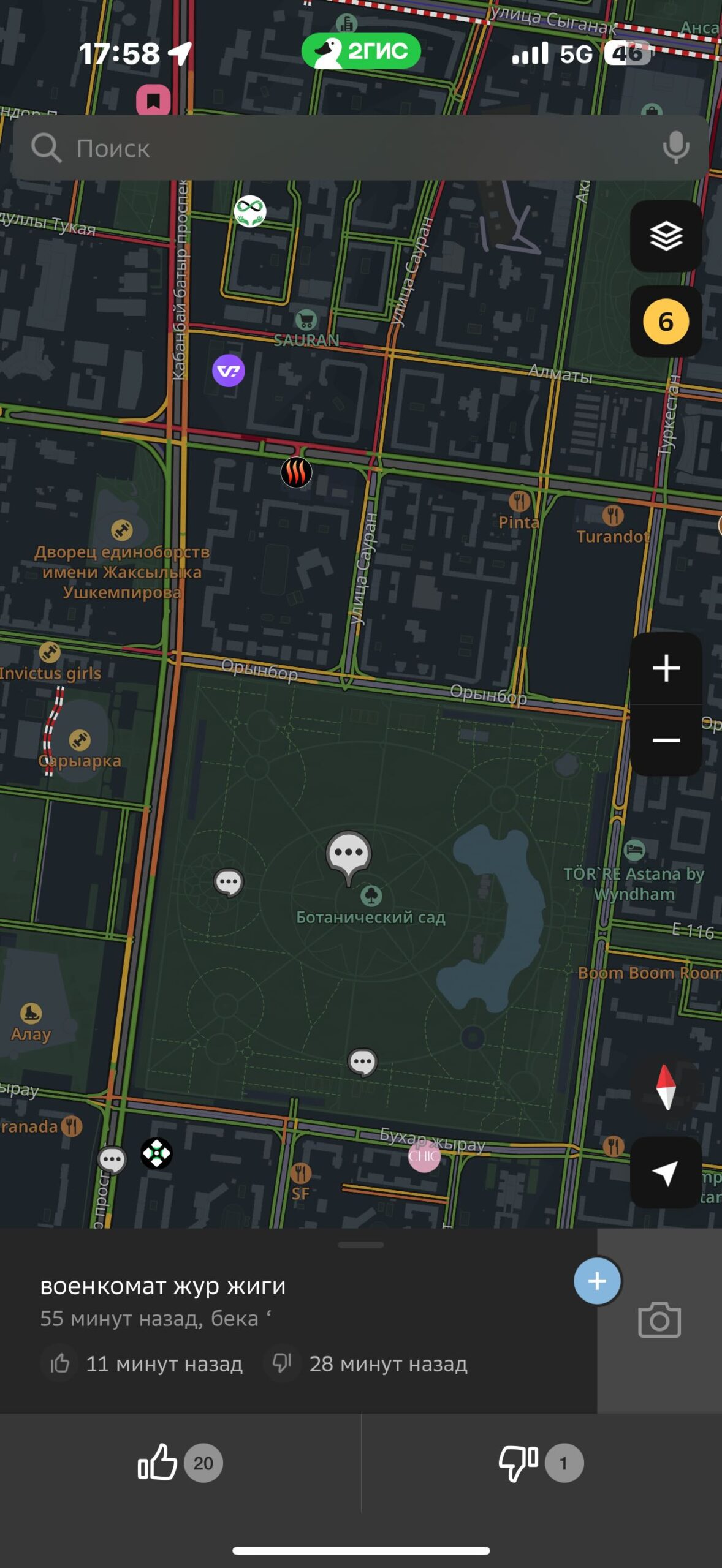The height and width of the screenshot is (1568, 722).
Task: Center map on my location
Action: pos(666,1172)
